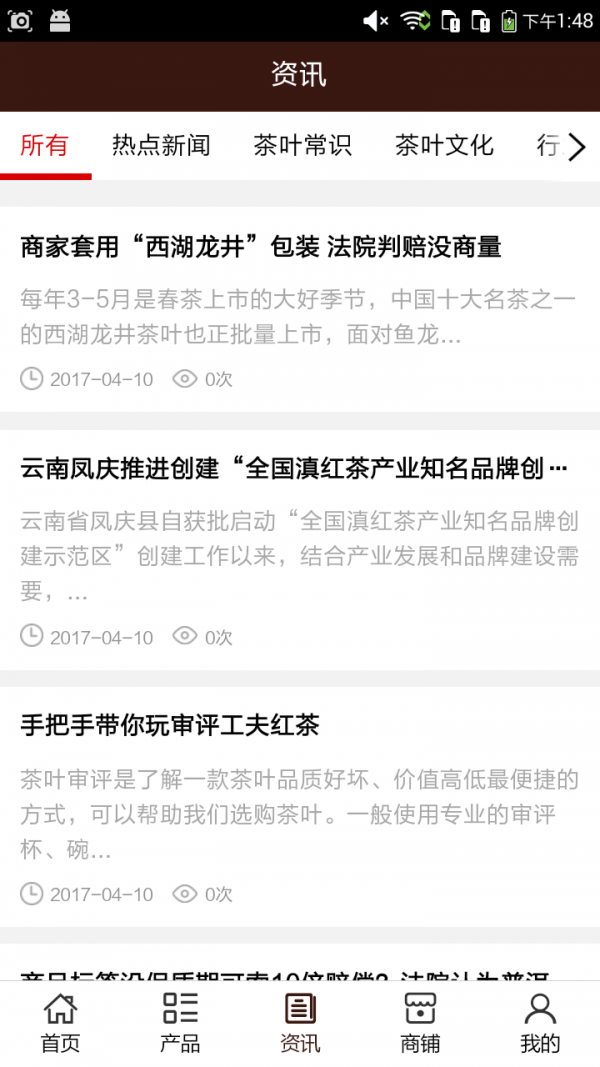Tap the arrow to show more categories
600x1067 pixels.
click(x=577, y=148)
